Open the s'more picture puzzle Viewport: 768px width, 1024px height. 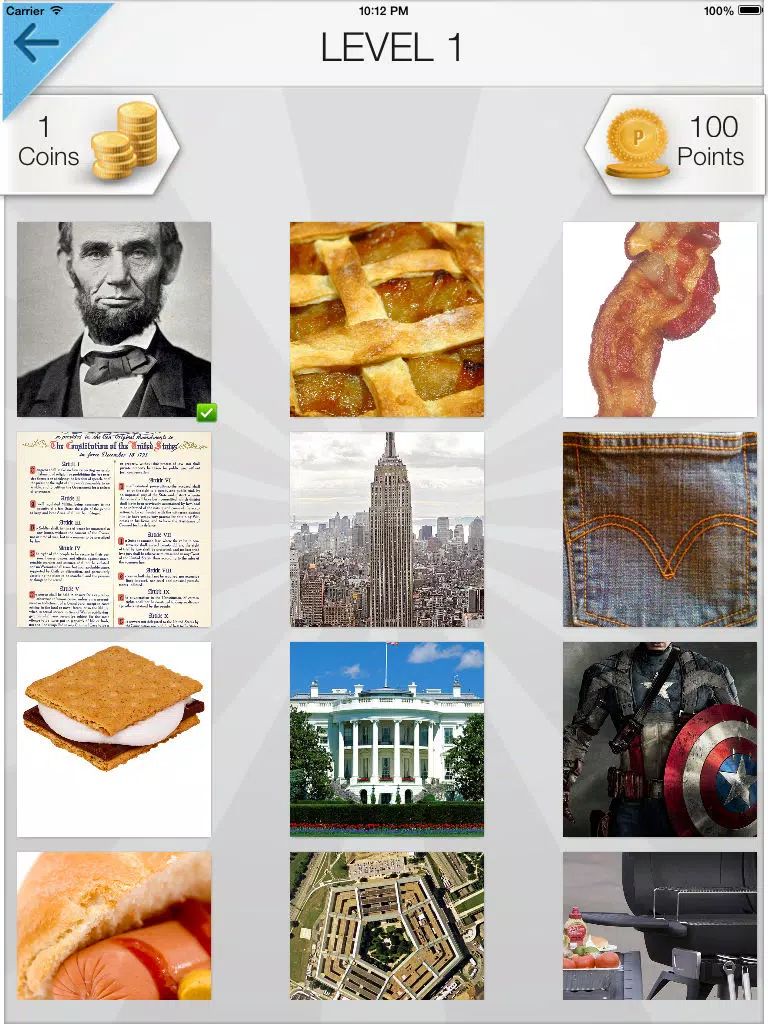114,739
